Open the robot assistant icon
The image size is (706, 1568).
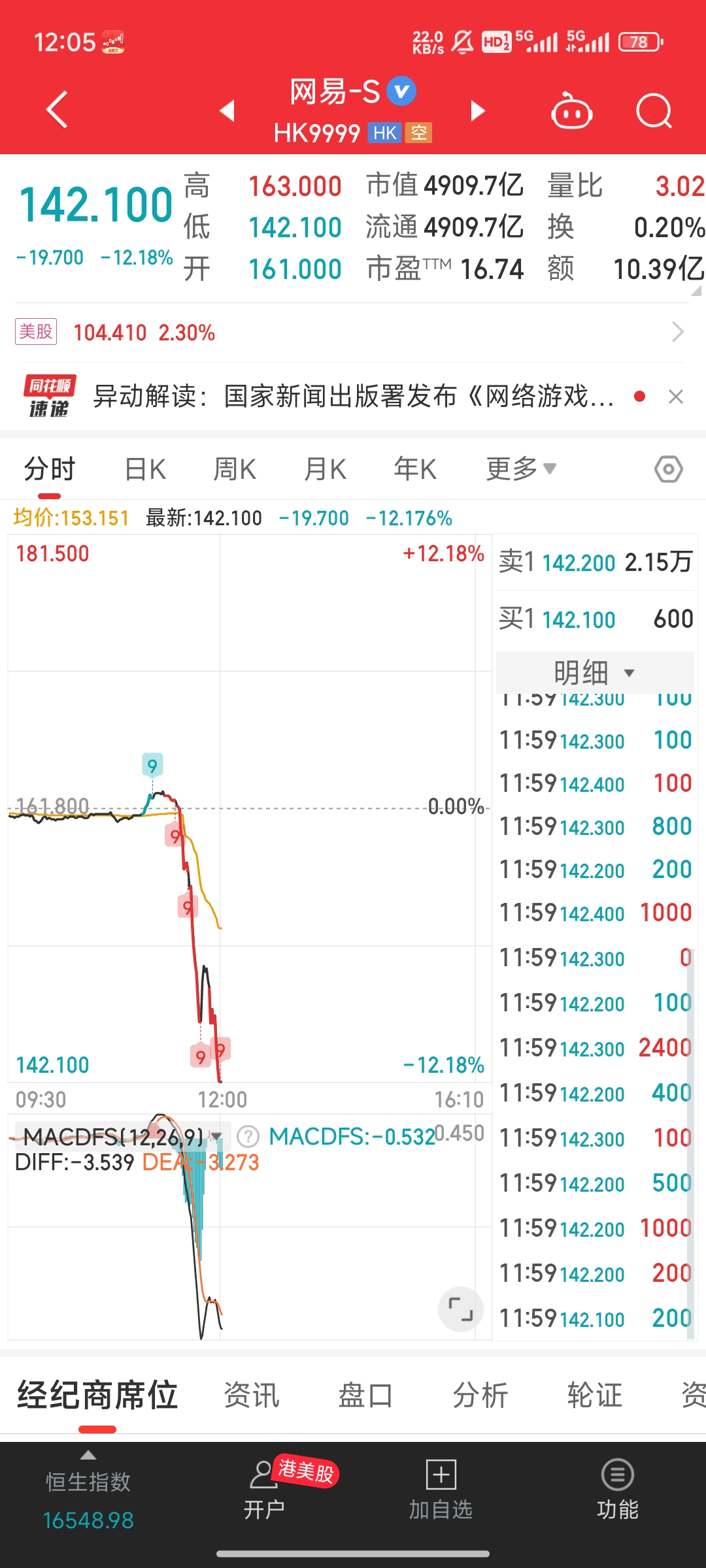pos(571,111)
